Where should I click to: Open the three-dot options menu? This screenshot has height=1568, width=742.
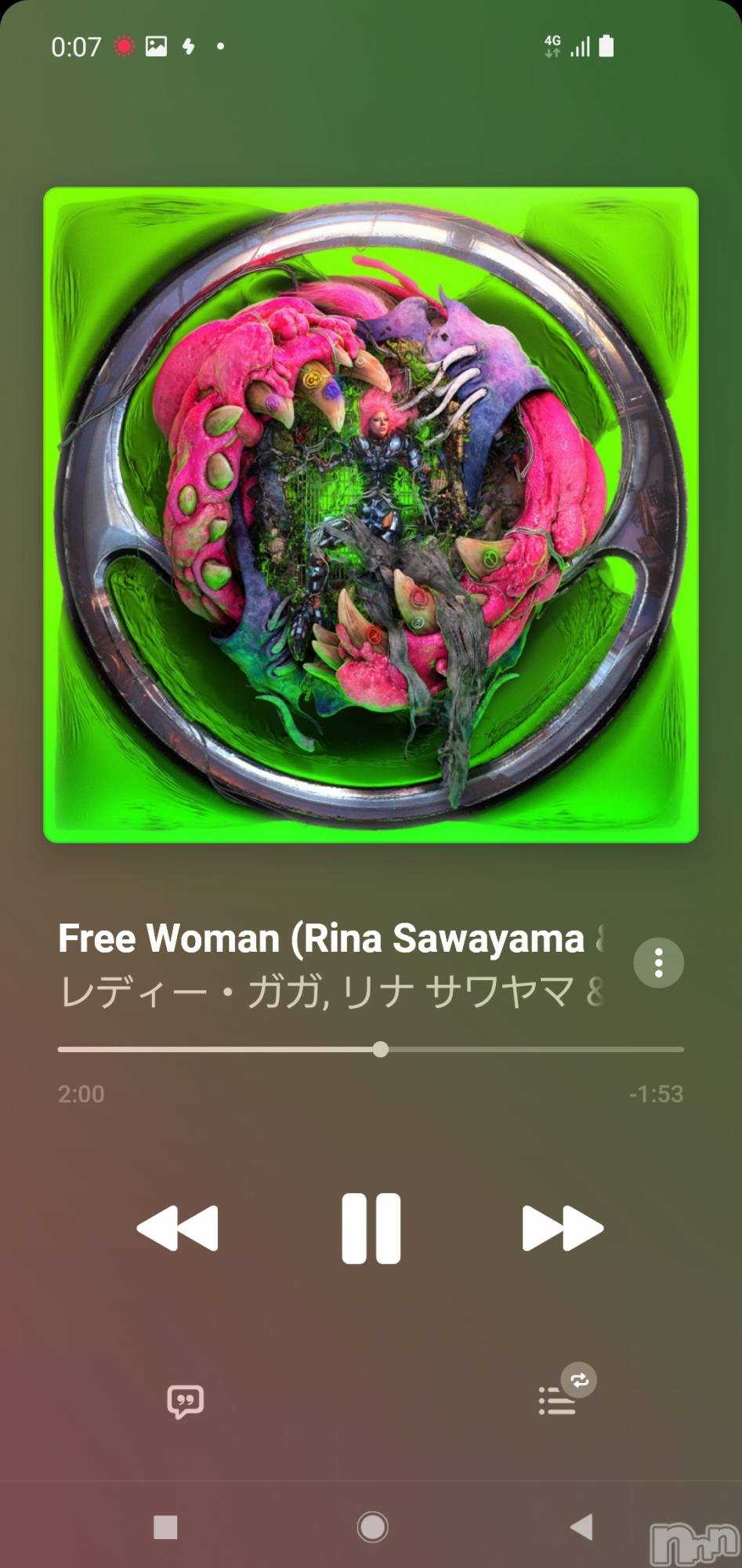click(658, 963)
